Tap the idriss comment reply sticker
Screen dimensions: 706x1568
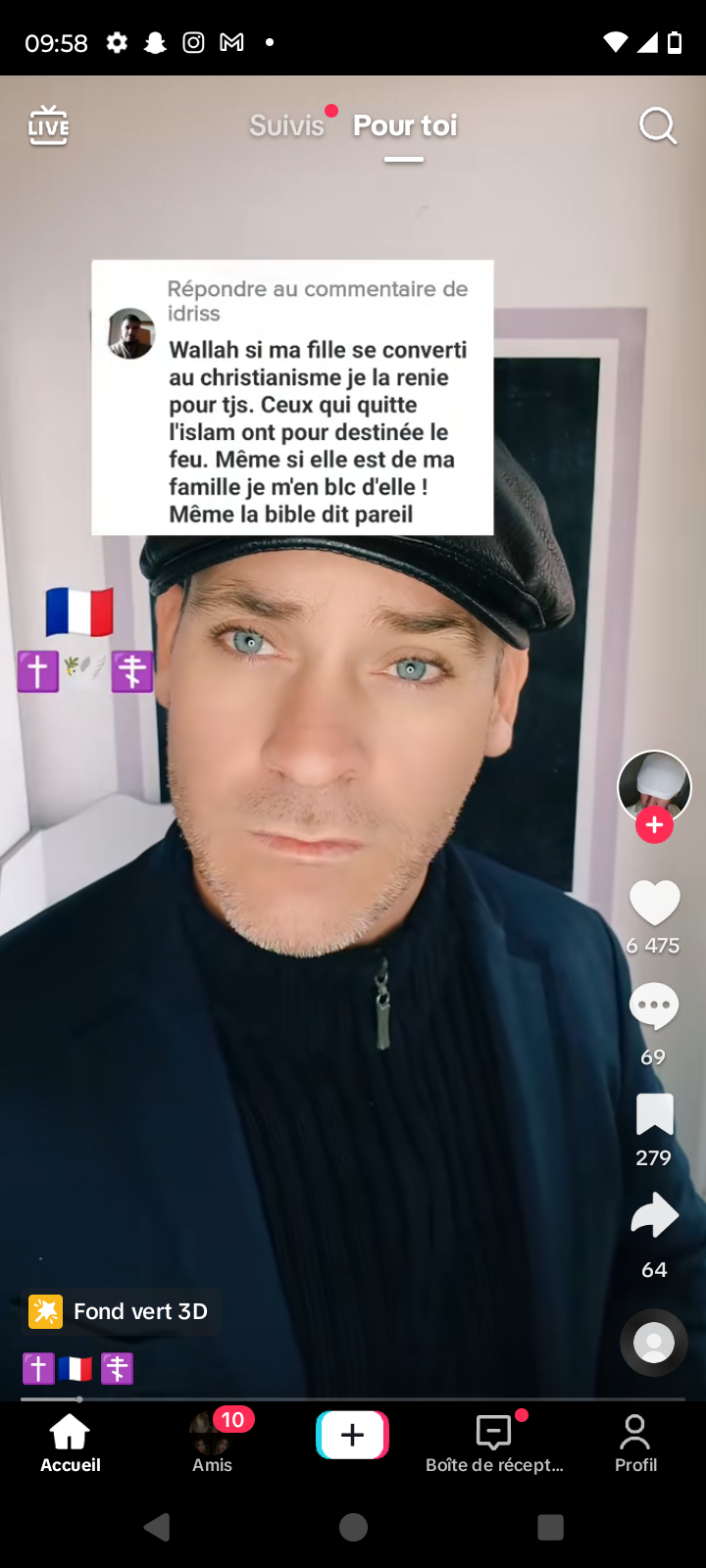click(292, 398)
